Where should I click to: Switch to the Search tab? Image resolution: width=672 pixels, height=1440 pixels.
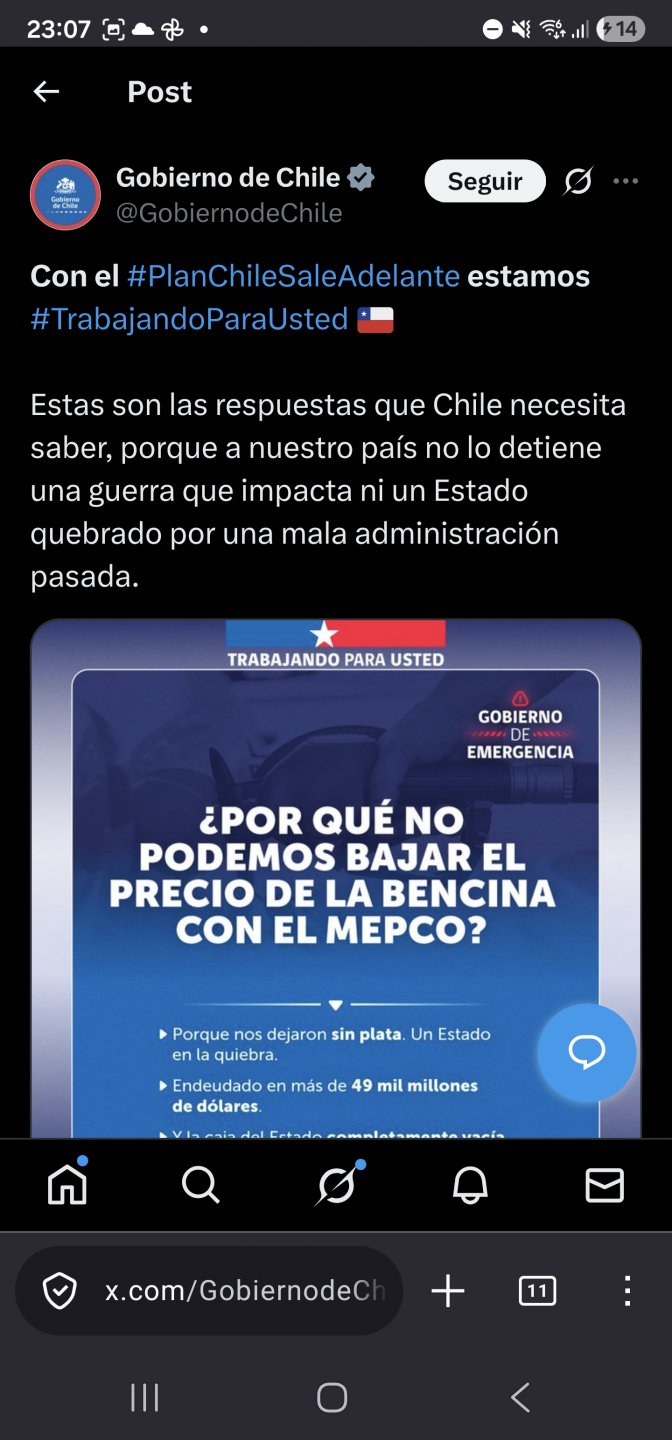201,1185
